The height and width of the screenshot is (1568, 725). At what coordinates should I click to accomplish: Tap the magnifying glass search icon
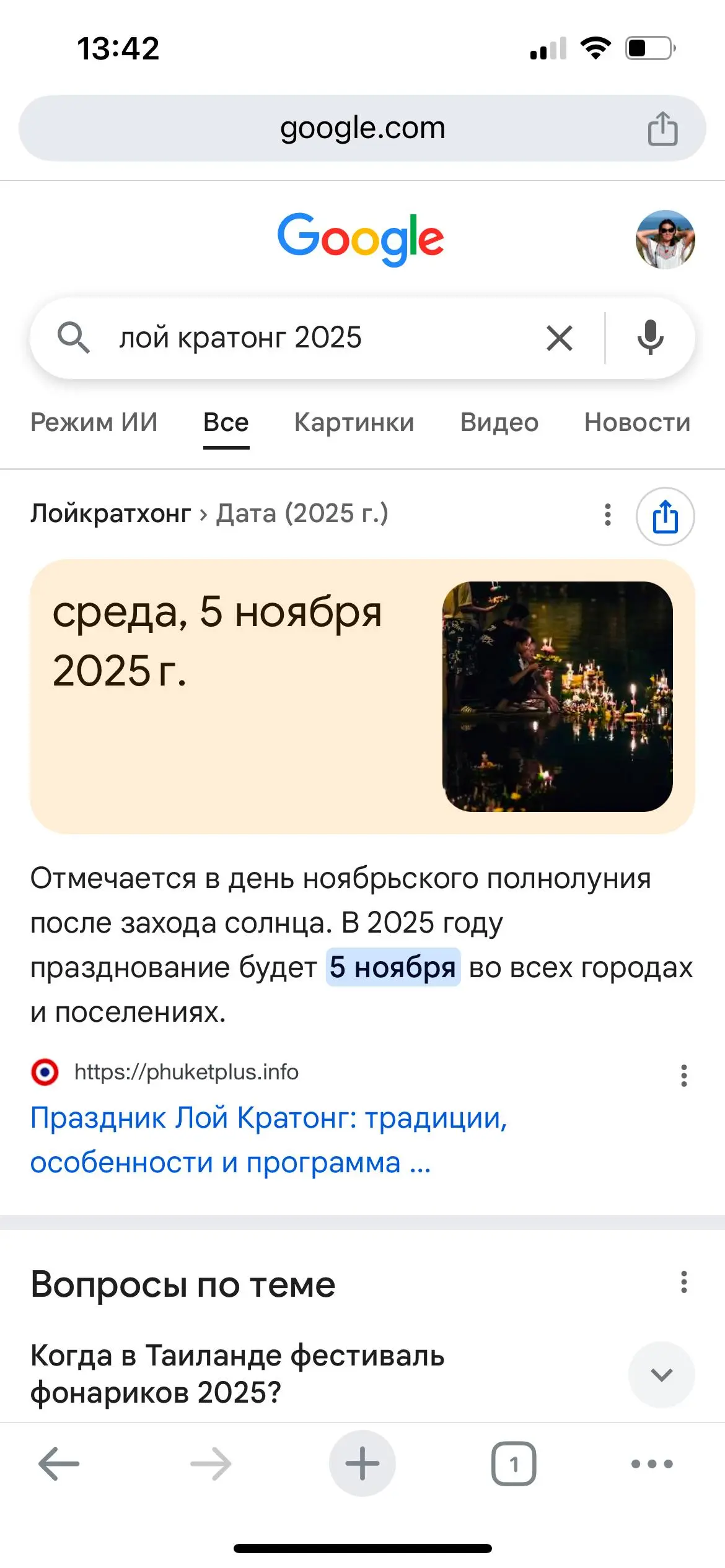[74, 338]
